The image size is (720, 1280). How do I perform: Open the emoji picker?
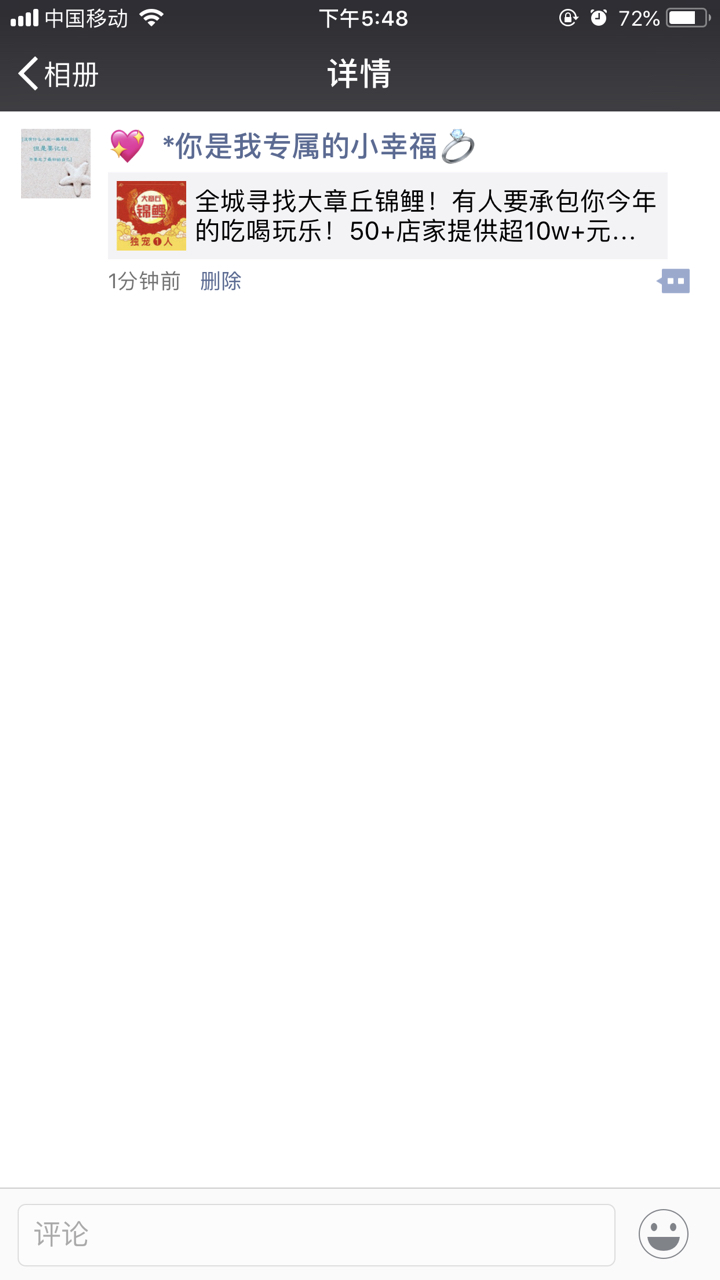[x=664, y=1234]
